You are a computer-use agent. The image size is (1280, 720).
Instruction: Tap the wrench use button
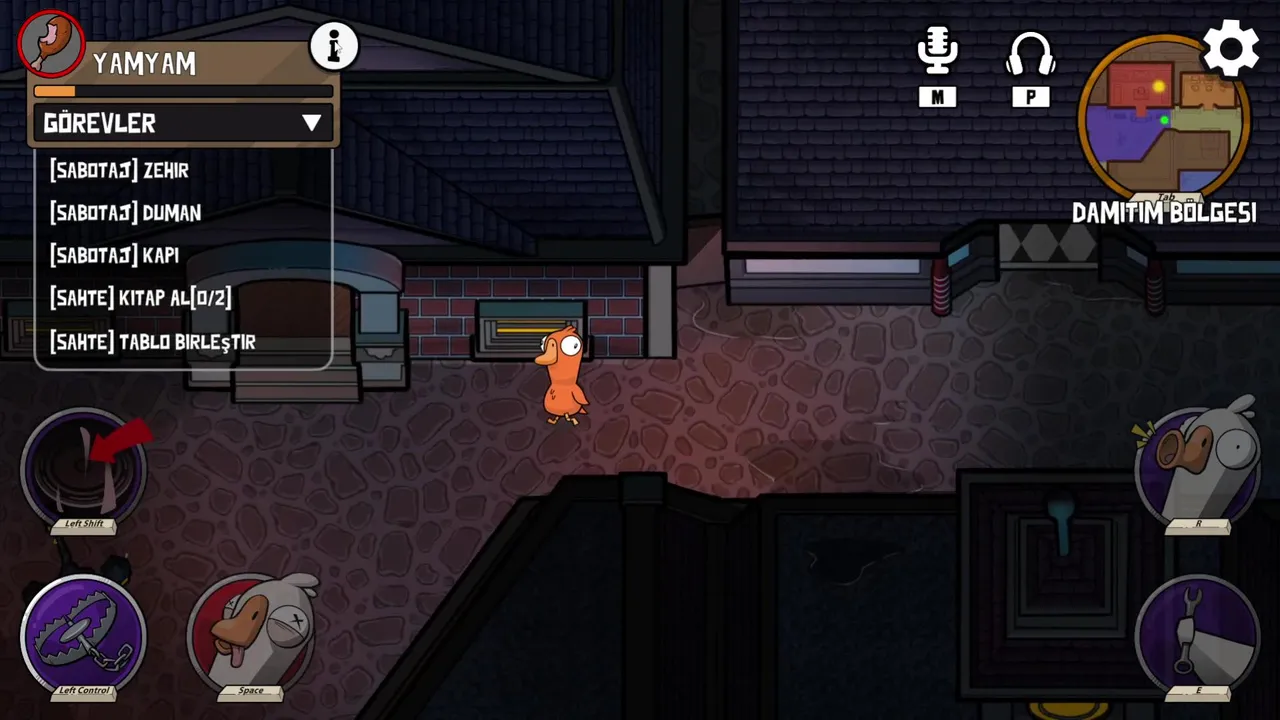coord(1198,633)
